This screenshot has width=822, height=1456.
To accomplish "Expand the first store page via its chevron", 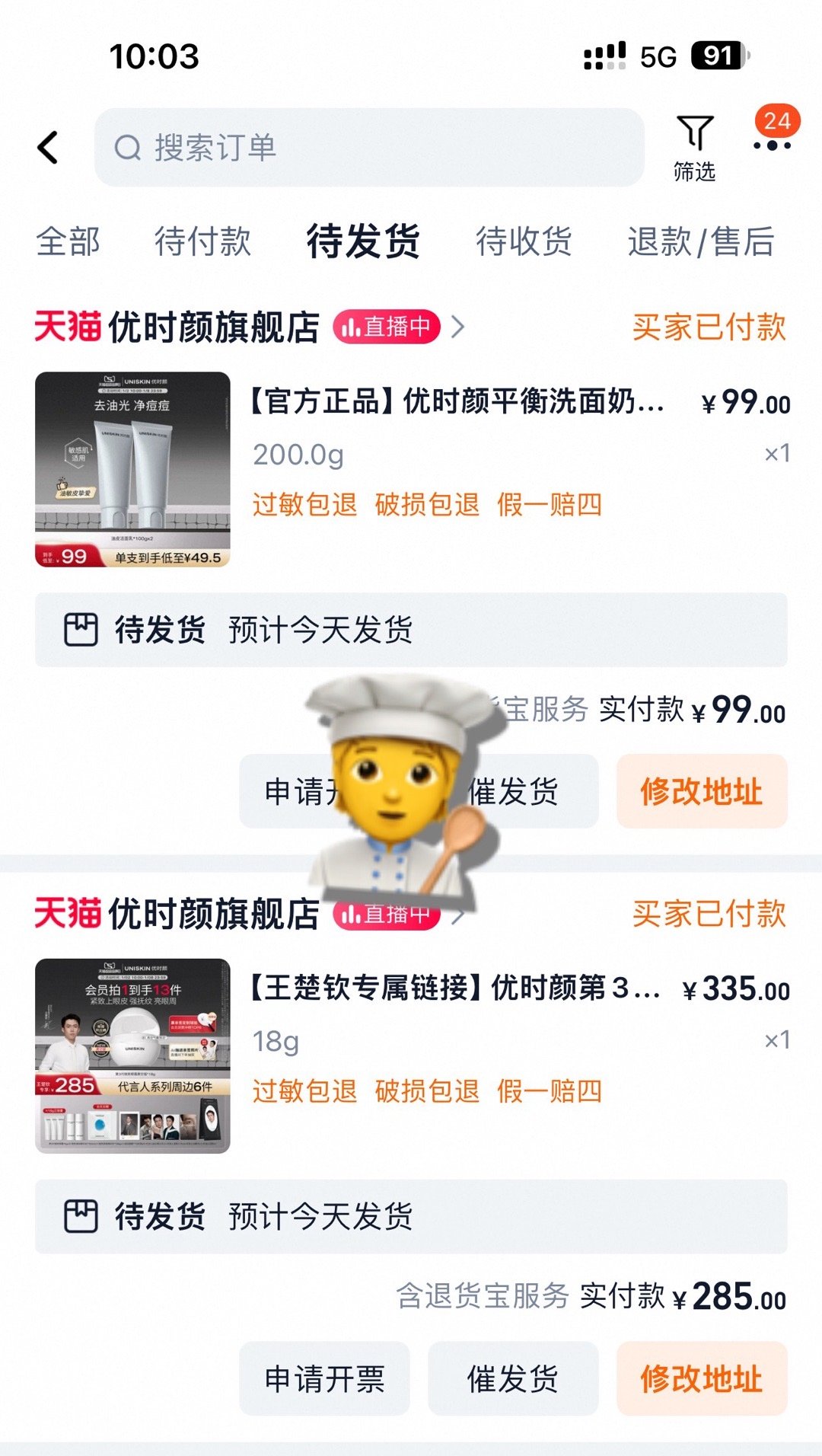I will pyautogui.click(x=458, y=327).
